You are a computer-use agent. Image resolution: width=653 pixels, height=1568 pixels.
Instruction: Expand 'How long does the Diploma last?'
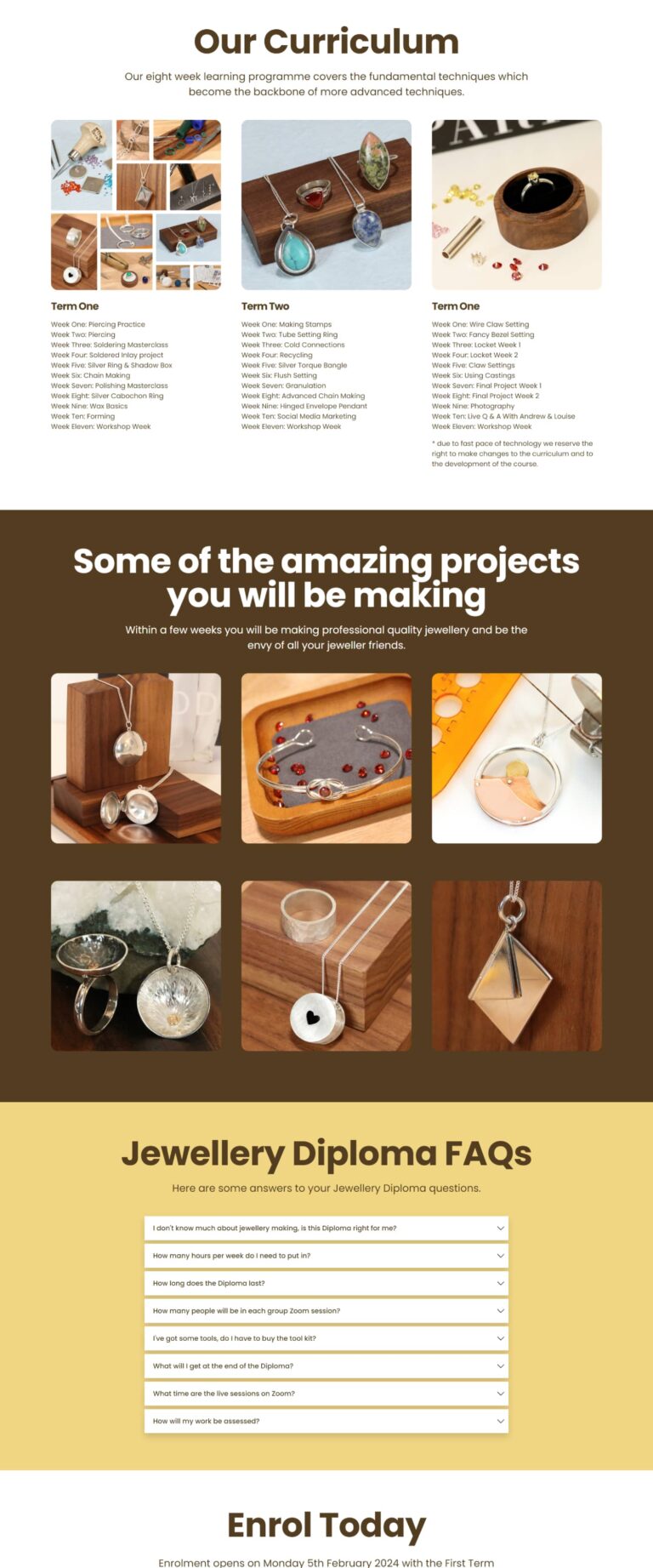click(326, 1283)
